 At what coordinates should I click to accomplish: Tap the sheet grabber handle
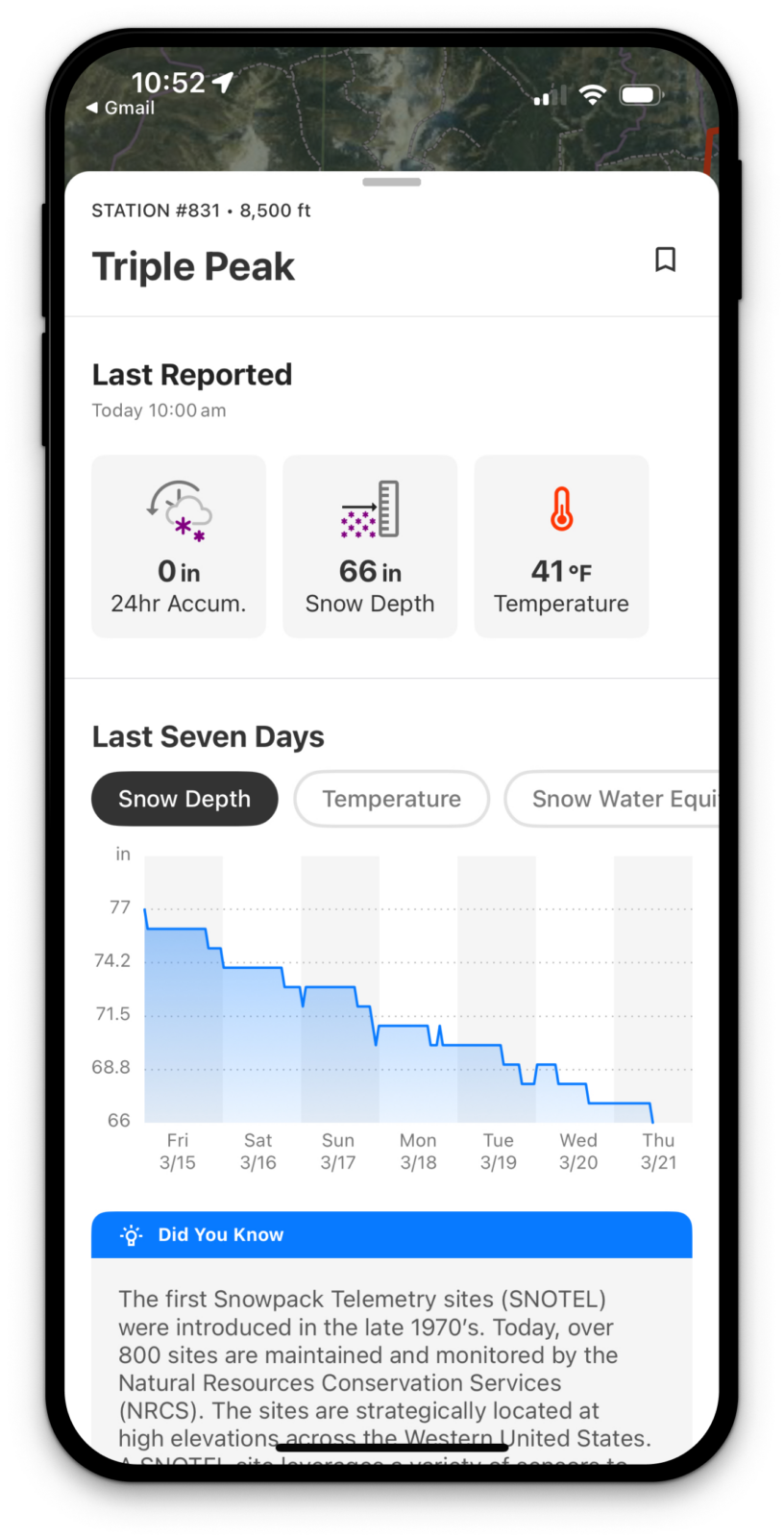point(392,182)
